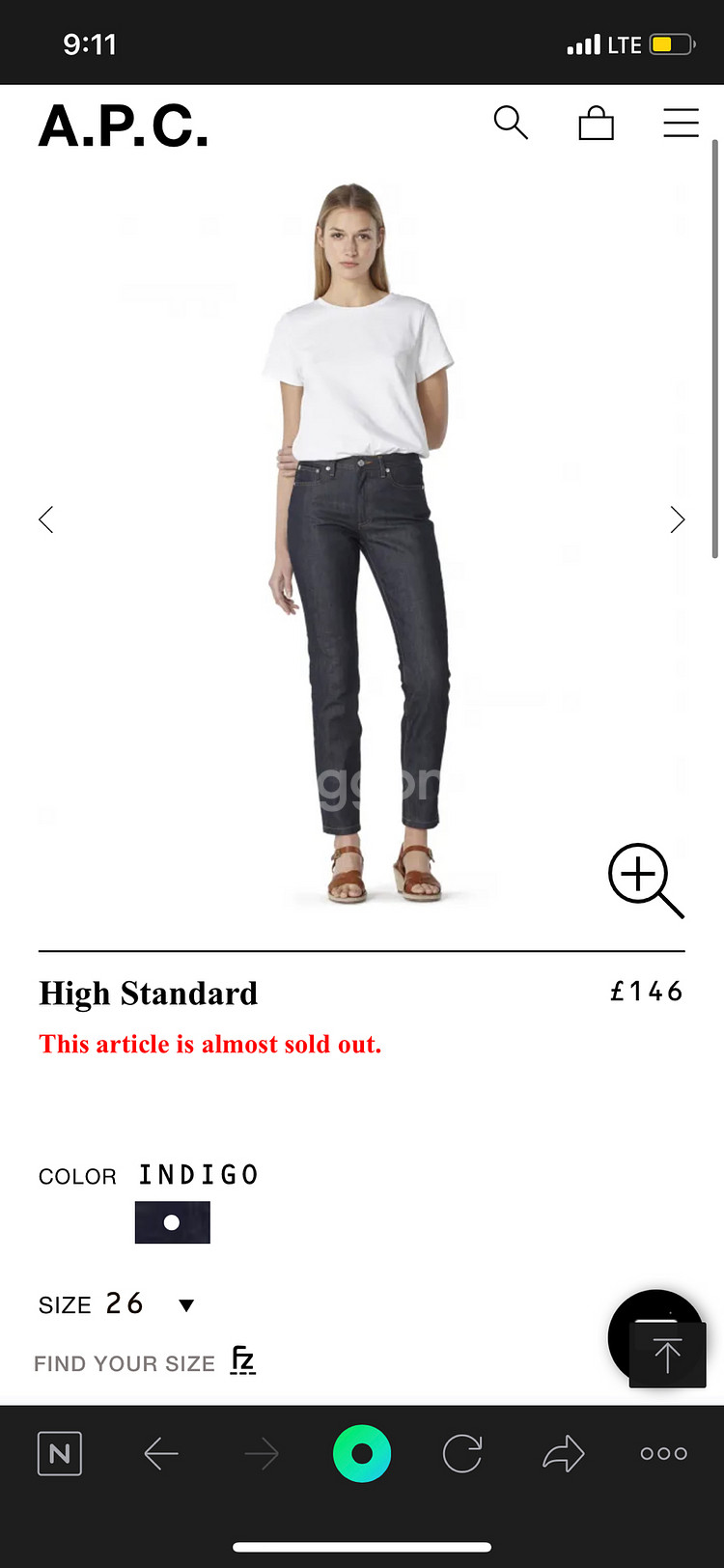Zoom into the product photo
The width and height of the screenshot is (724, 1568).
(x=645, y=880)
